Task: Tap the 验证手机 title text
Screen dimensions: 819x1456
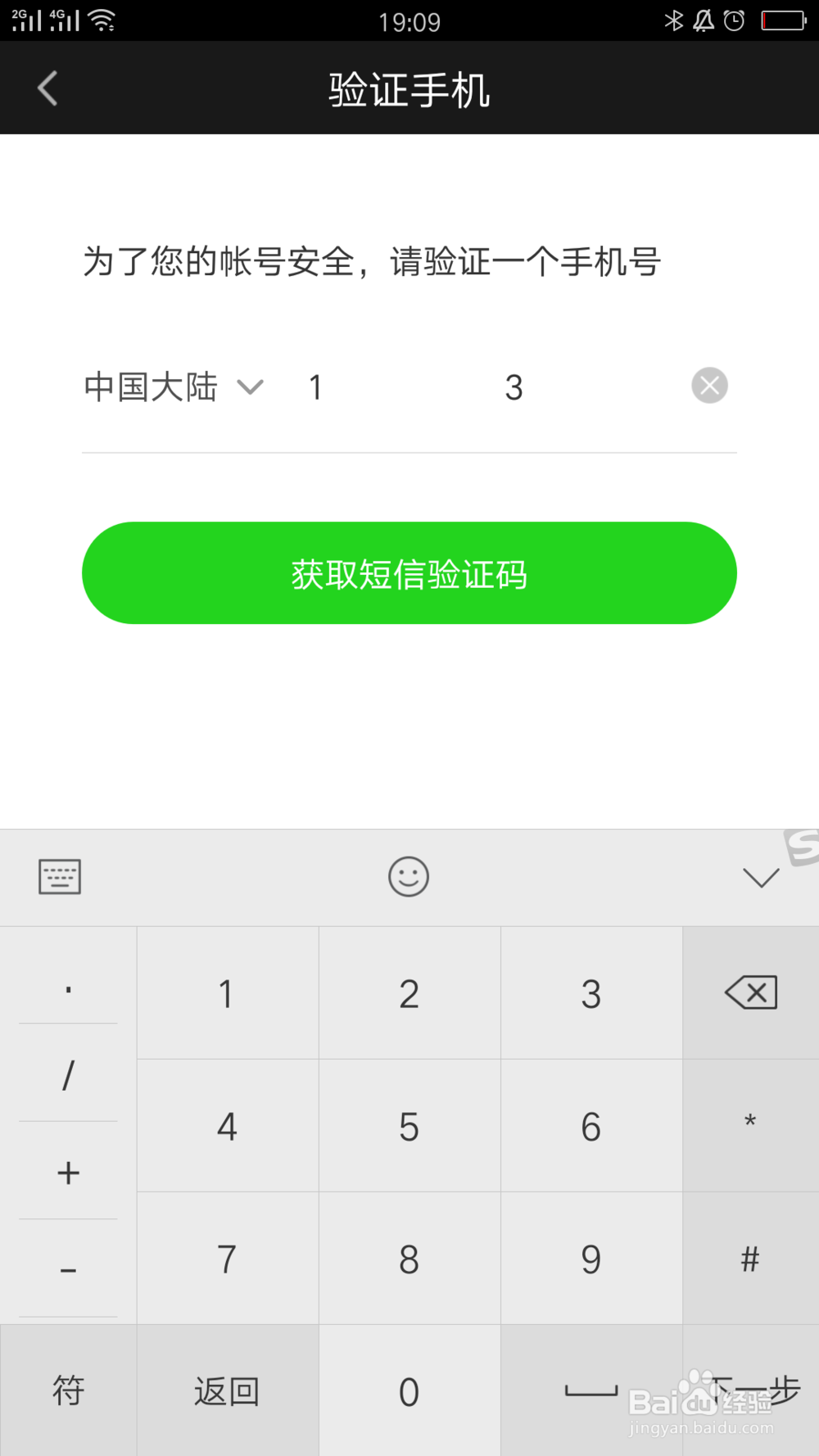Action: click(409, 90)
